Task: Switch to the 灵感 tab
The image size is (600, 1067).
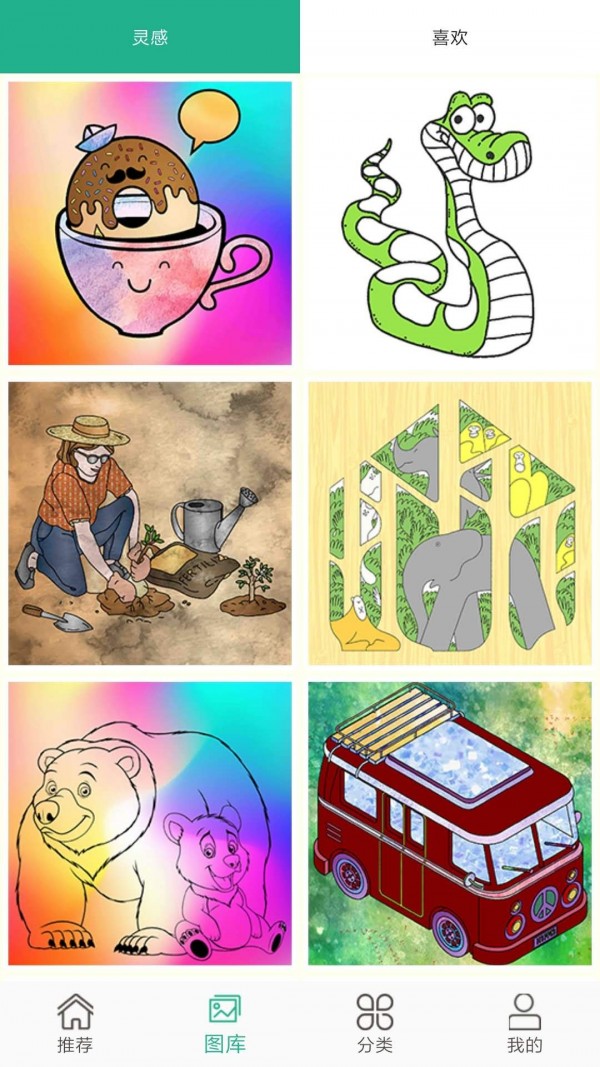Action: (x=150, y=37)
